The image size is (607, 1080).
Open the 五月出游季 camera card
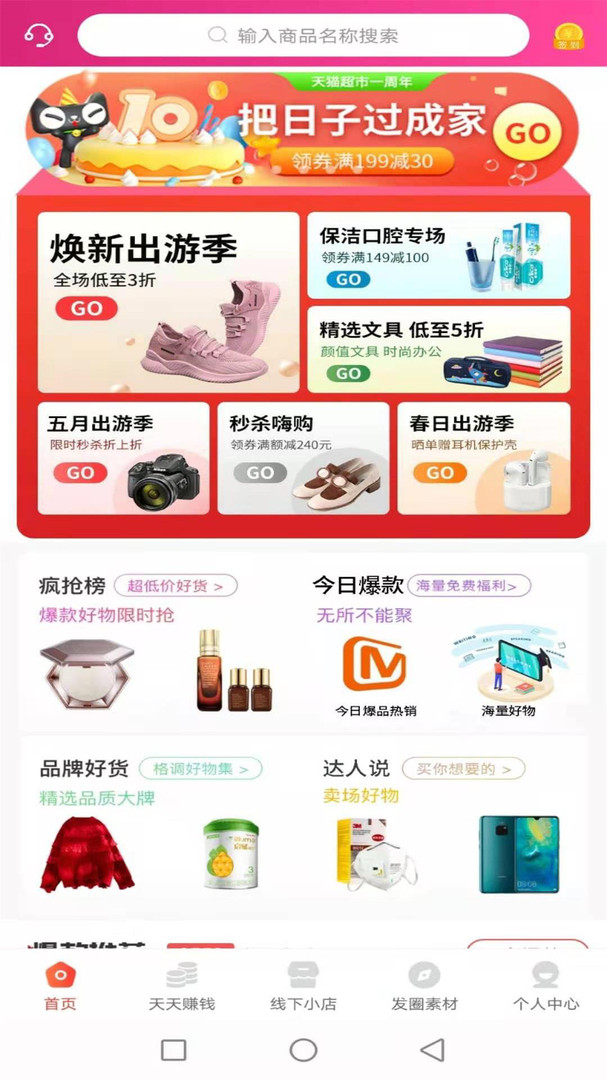click(x=123, y=458)
